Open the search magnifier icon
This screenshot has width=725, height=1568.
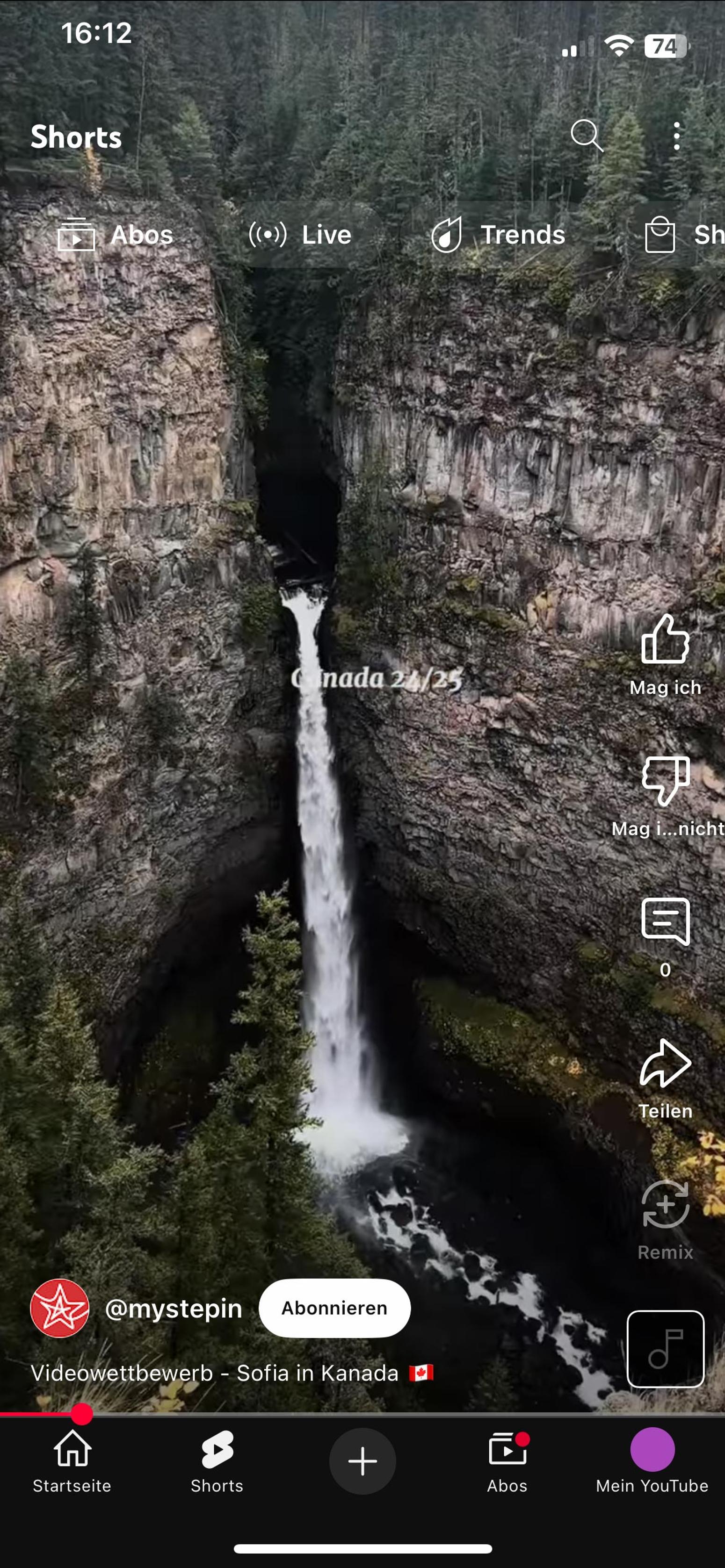pos(586,135)
